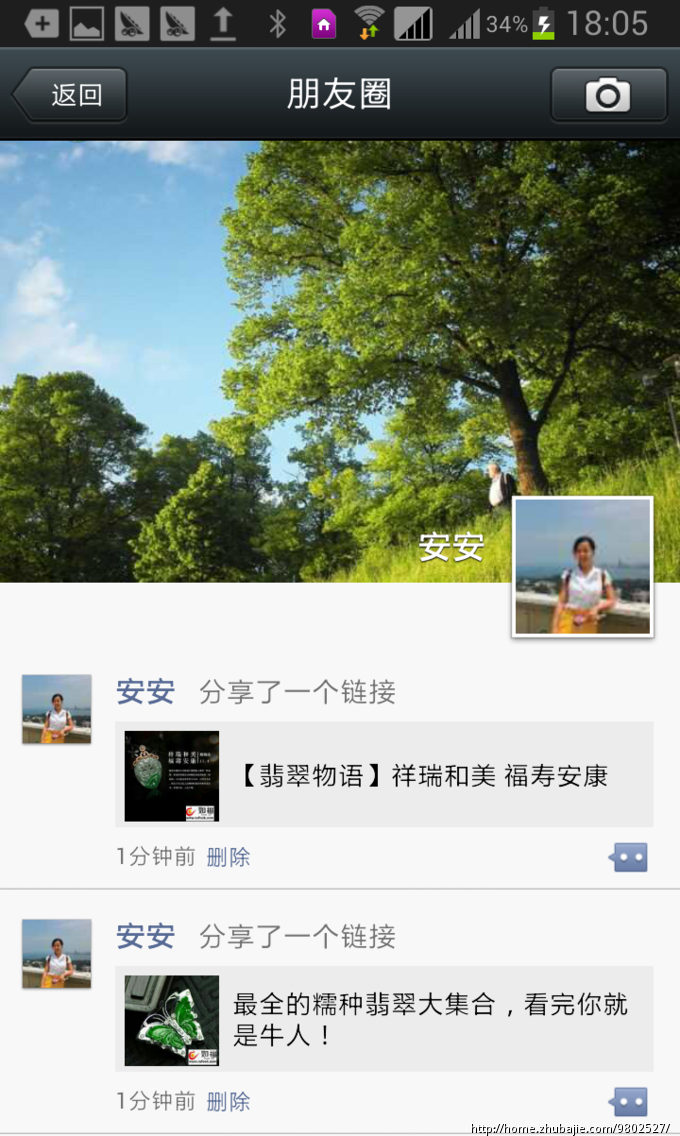The width and height of the screenshot is (680, 1136).
Task: Tap the large profile avatar on the cover
Action: tap(582, 566)
